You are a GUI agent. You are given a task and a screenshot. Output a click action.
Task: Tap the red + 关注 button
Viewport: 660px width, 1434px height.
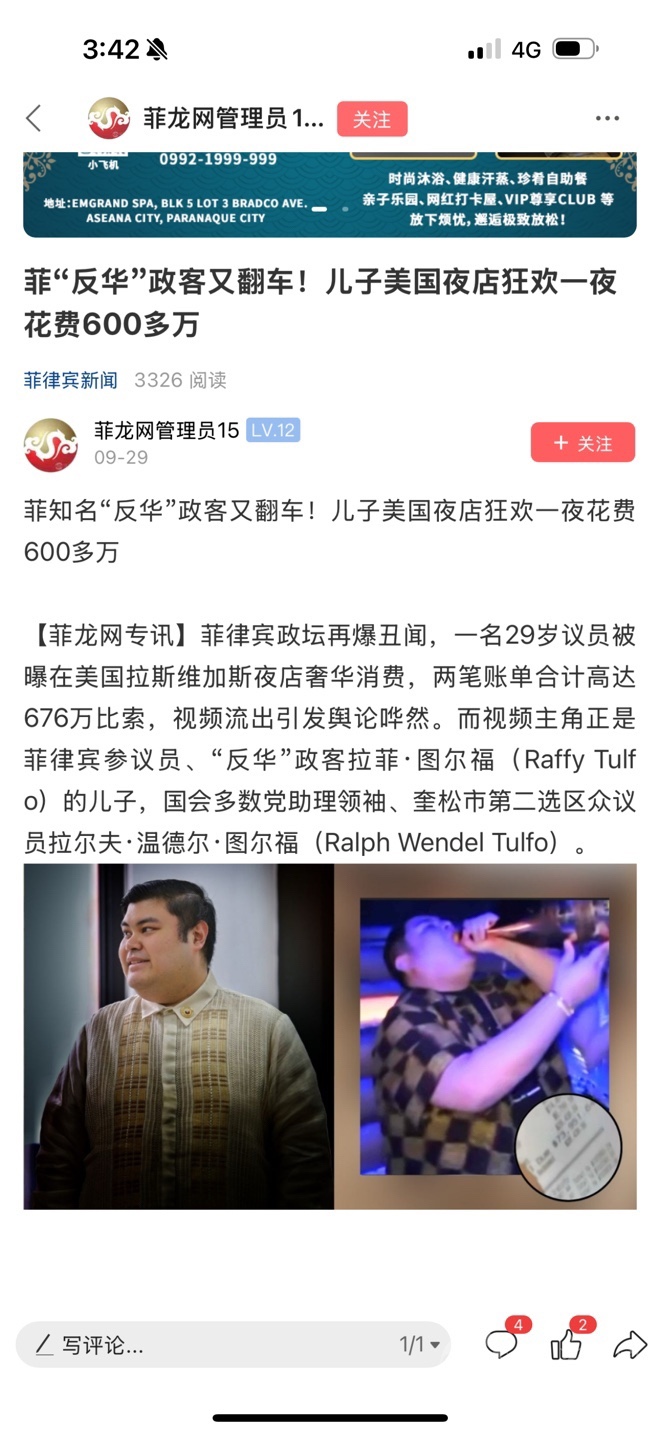coord(582,443)
